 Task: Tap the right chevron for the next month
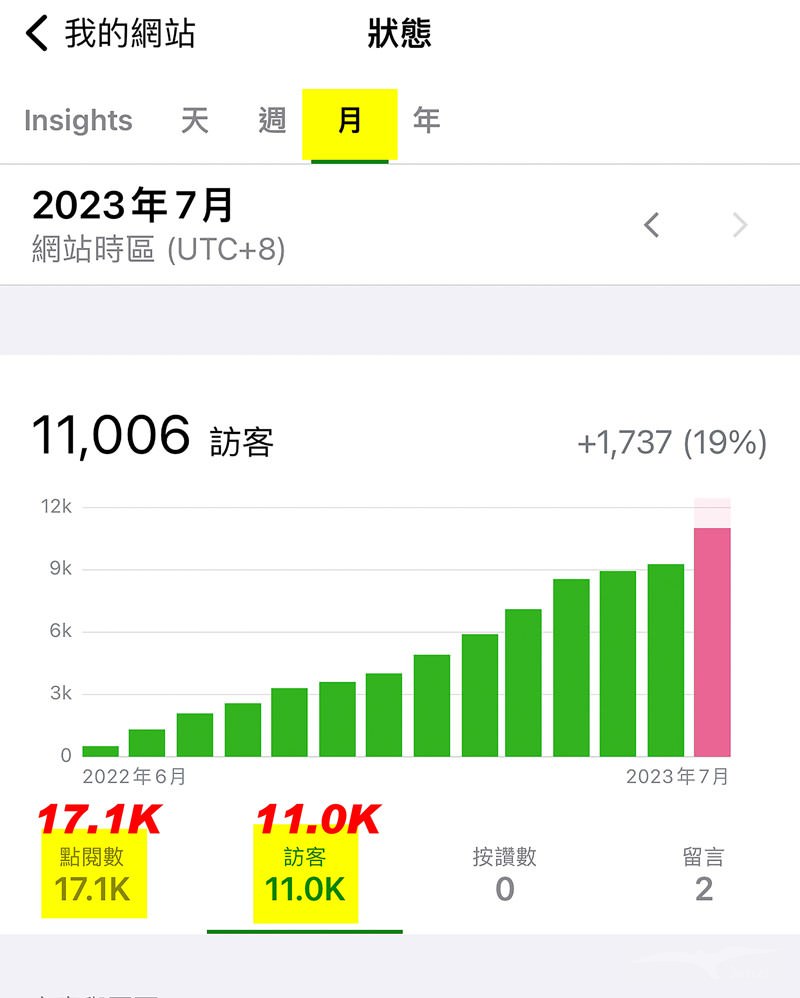coord(739,225)
